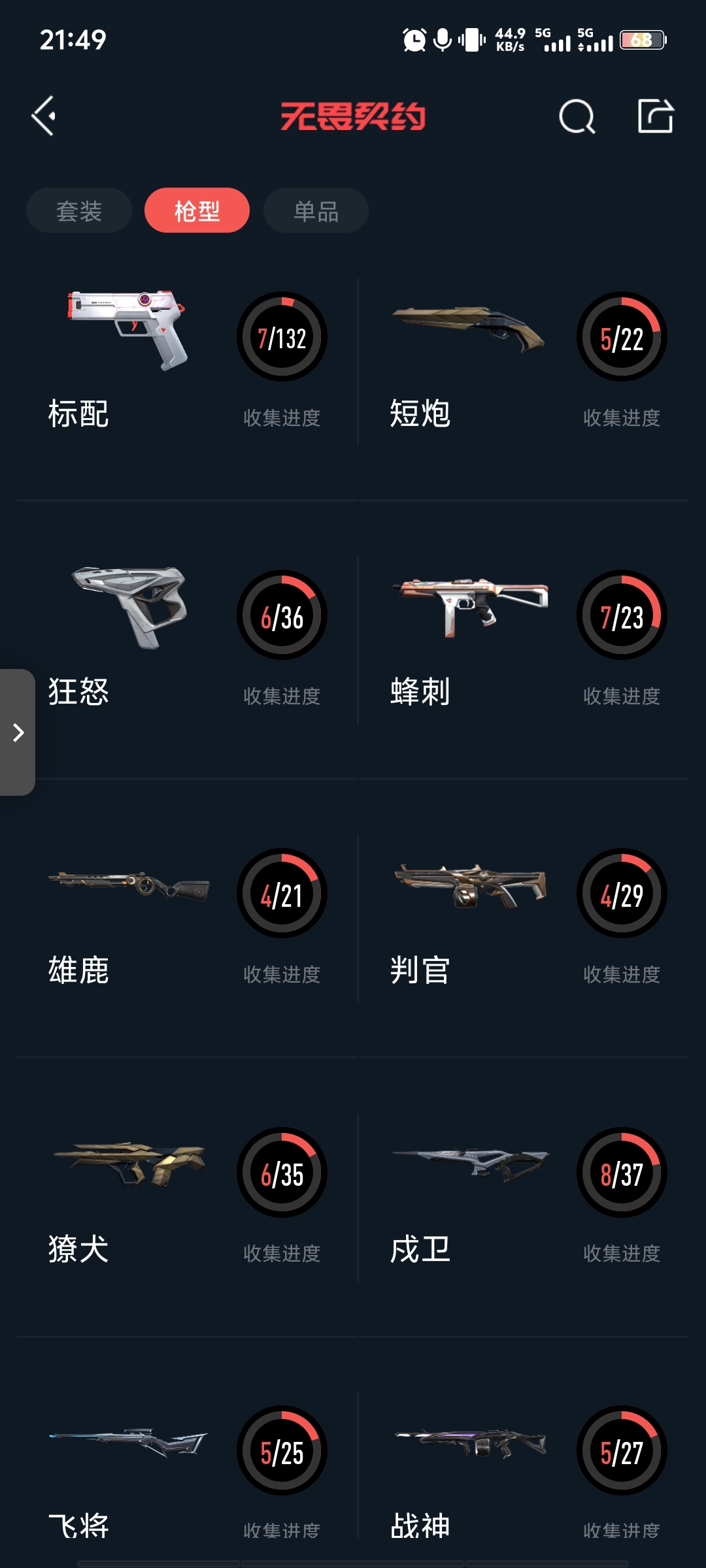Select the 枪型 tab
The image size is (706, 1568).
(x=197, y=210)
